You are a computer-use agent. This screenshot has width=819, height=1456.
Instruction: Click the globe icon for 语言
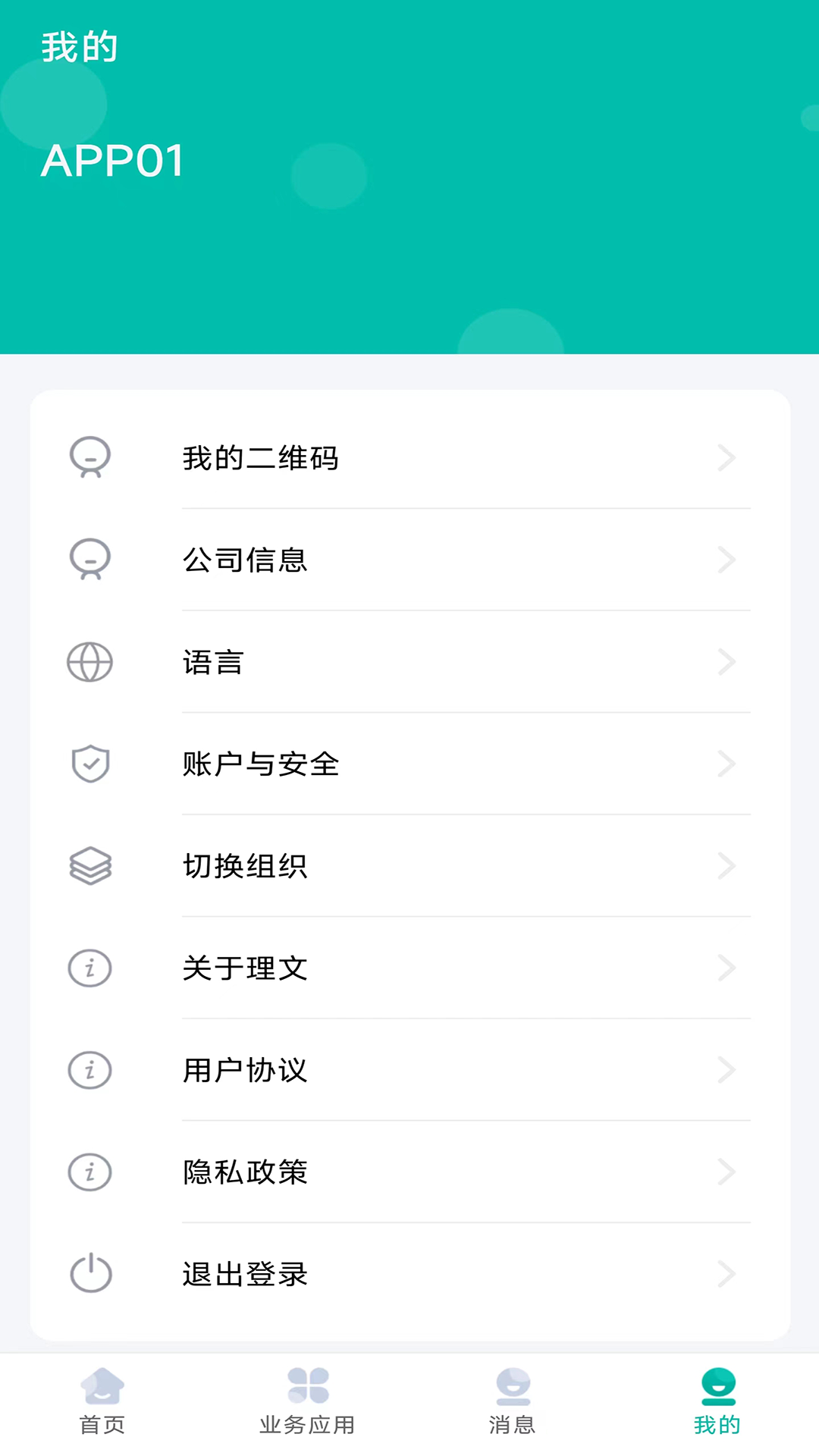pos(89,662)
